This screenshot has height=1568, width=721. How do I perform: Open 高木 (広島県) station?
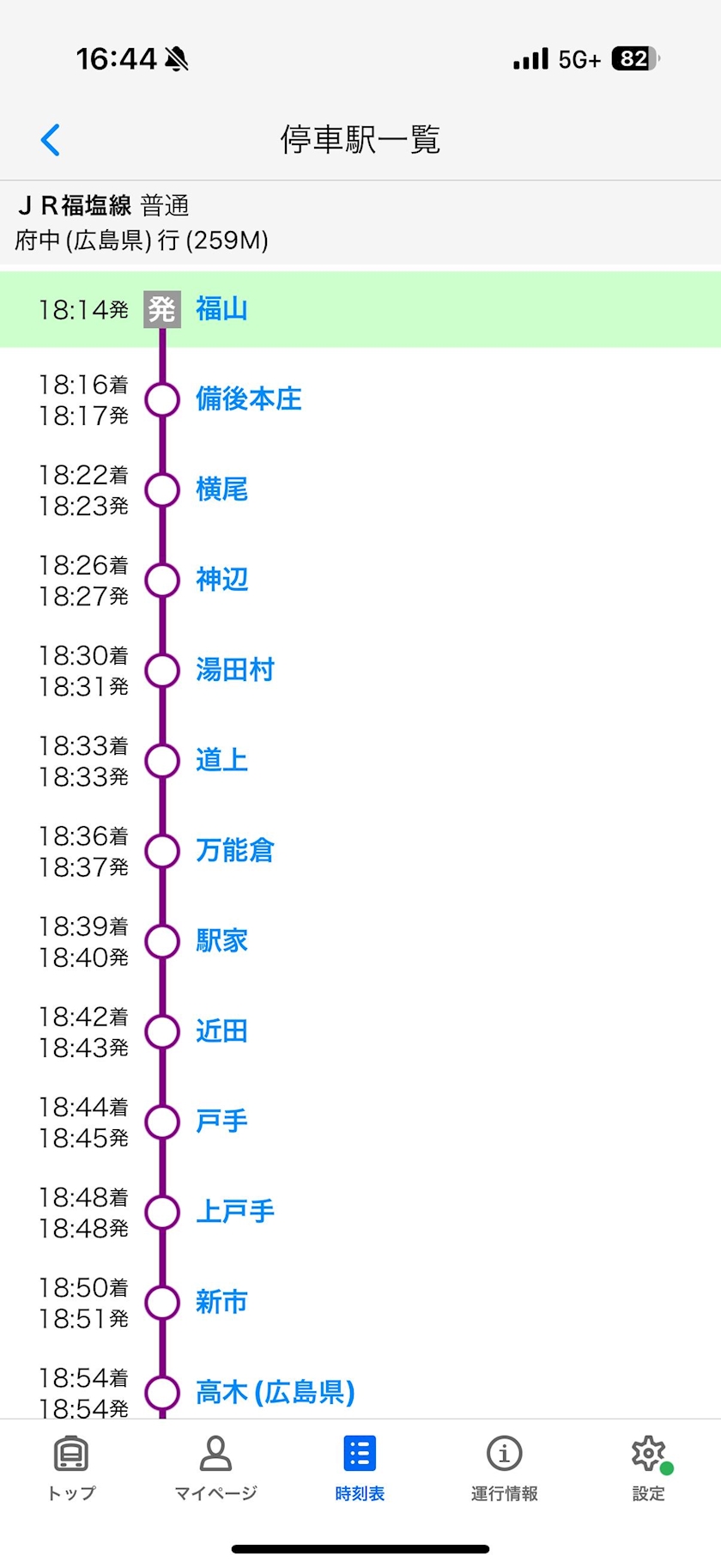click(276, 1392)
